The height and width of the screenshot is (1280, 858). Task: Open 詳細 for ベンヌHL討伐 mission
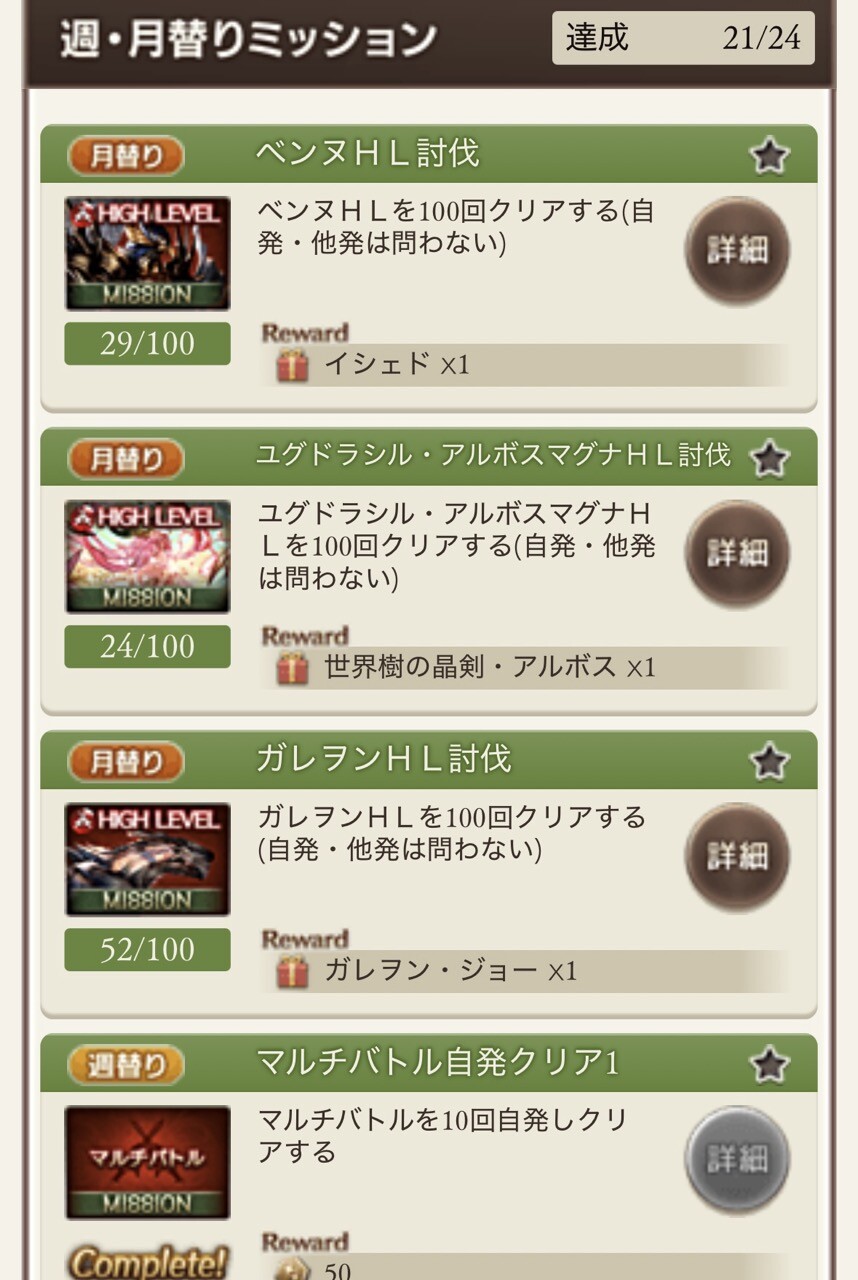pos(737,250)
